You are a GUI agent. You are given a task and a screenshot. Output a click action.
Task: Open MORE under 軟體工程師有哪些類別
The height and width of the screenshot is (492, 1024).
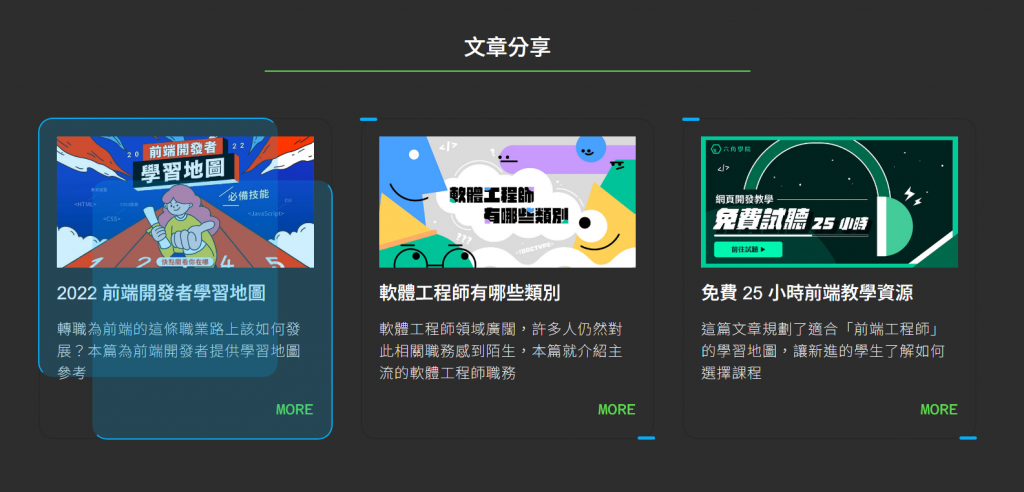point(616,409)
